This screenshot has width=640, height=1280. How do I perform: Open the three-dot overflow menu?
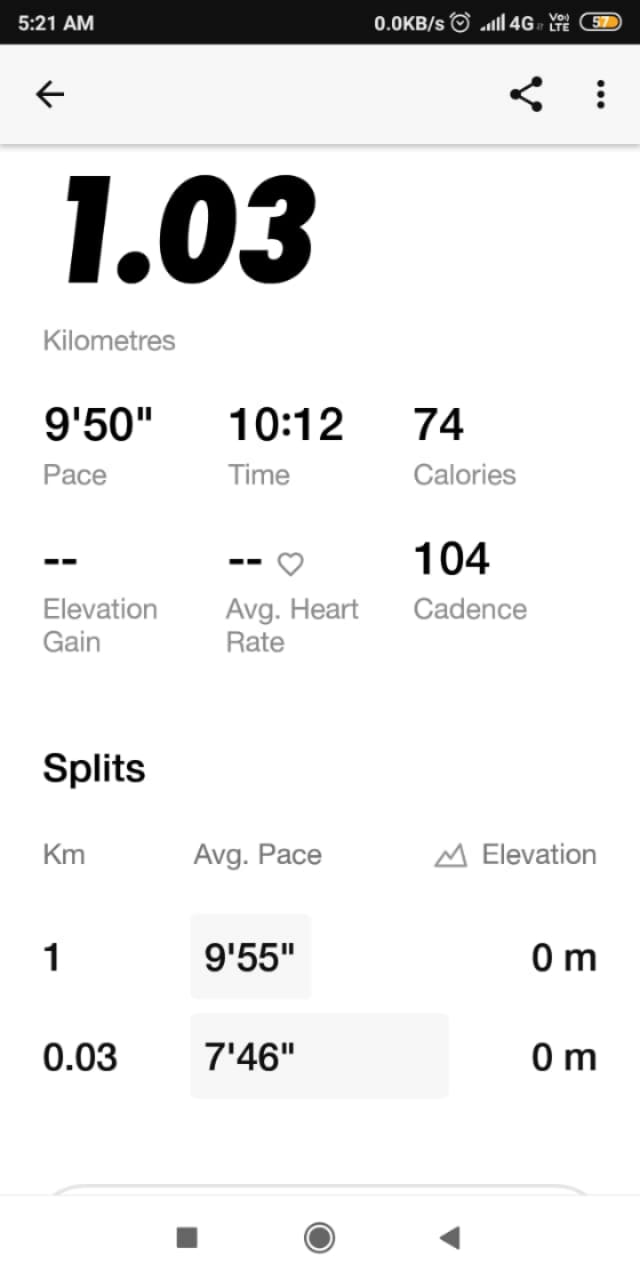tap(600, 94)
